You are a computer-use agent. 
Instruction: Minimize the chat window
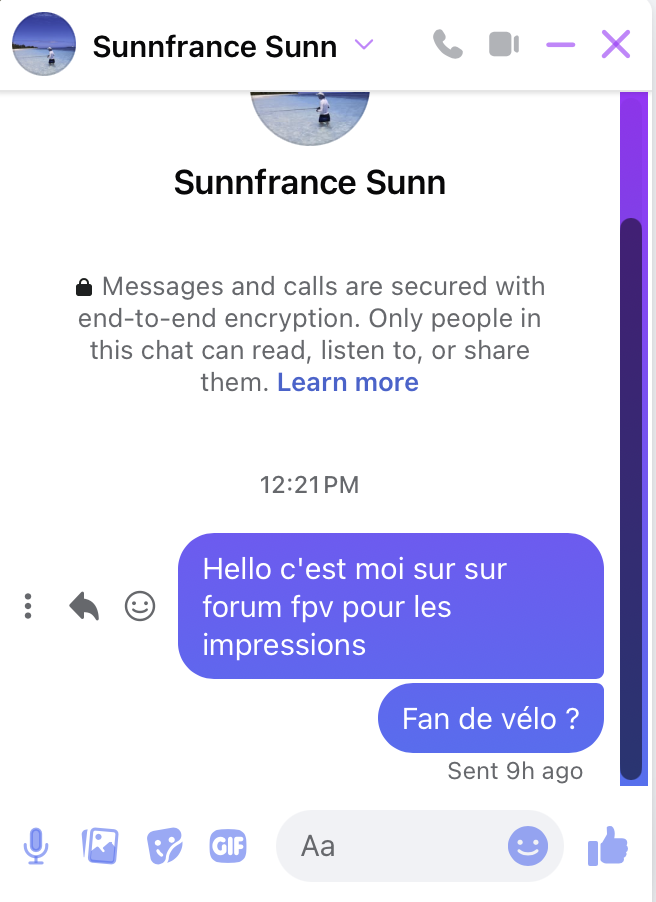tap(560, 45)
